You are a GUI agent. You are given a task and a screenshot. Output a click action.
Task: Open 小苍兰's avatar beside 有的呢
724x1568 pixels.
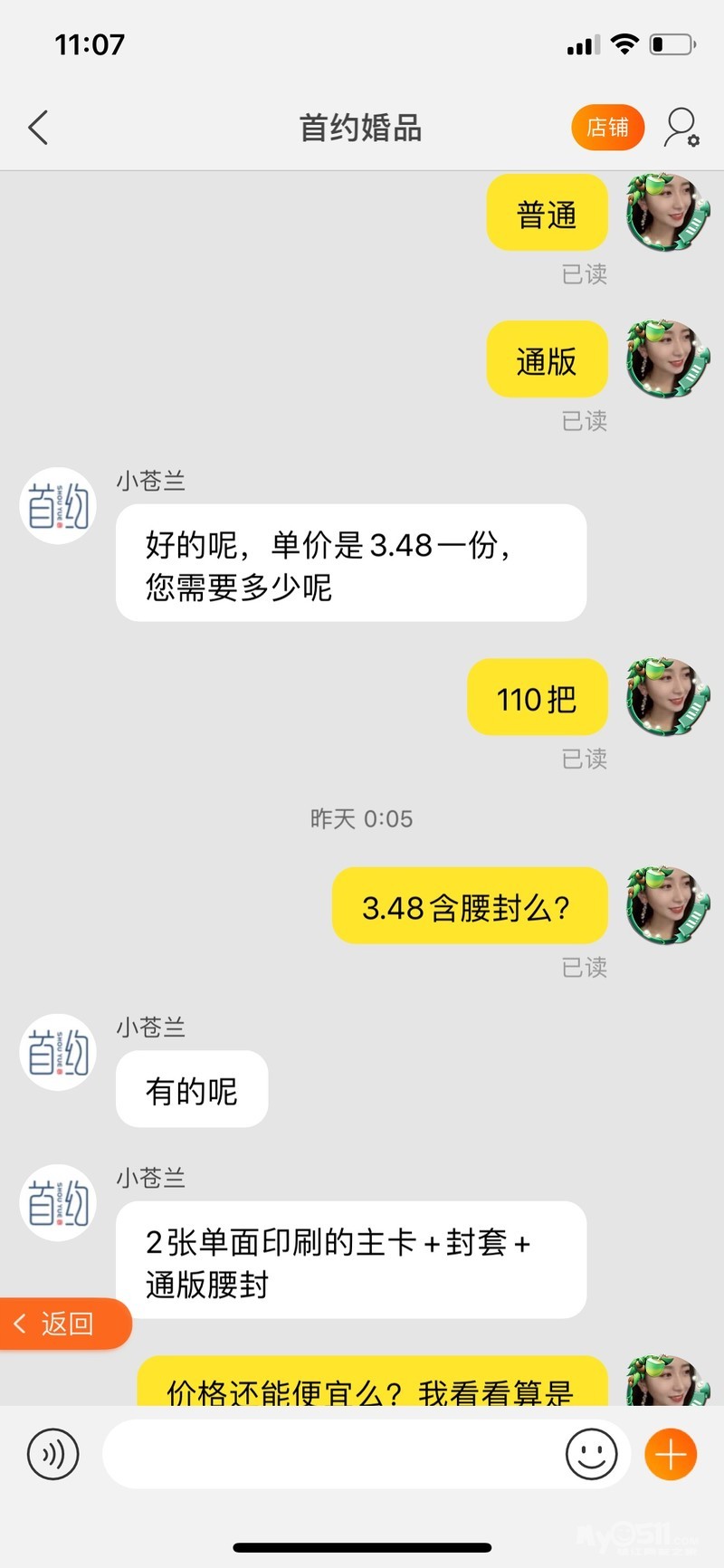[x=58, y=1052]
